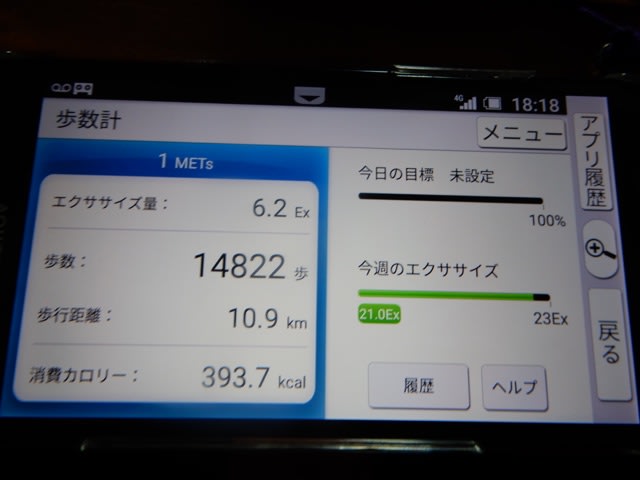Open the メニュー menu button

[522, 133]
